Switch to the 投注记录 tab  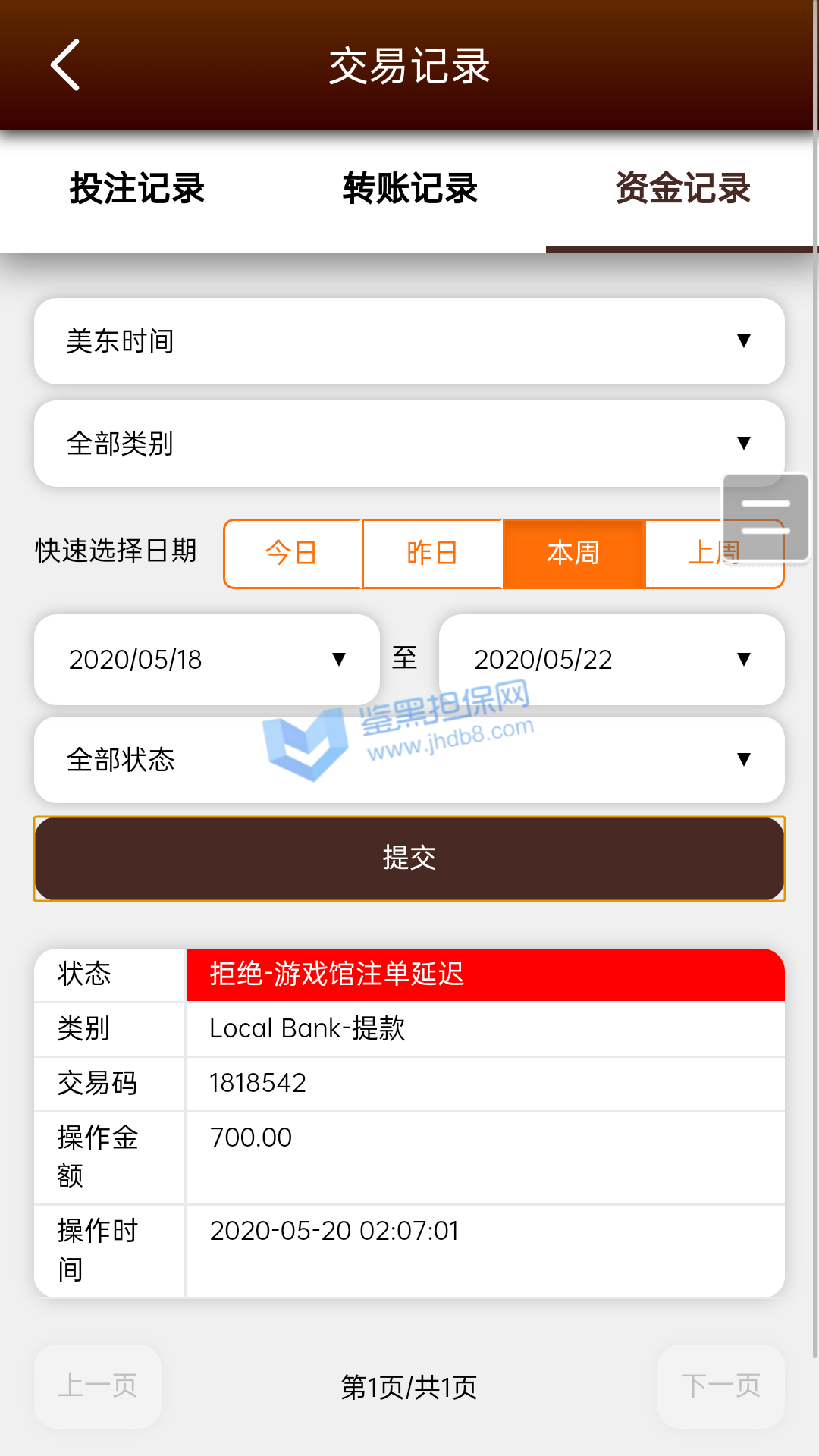point(137,189)
